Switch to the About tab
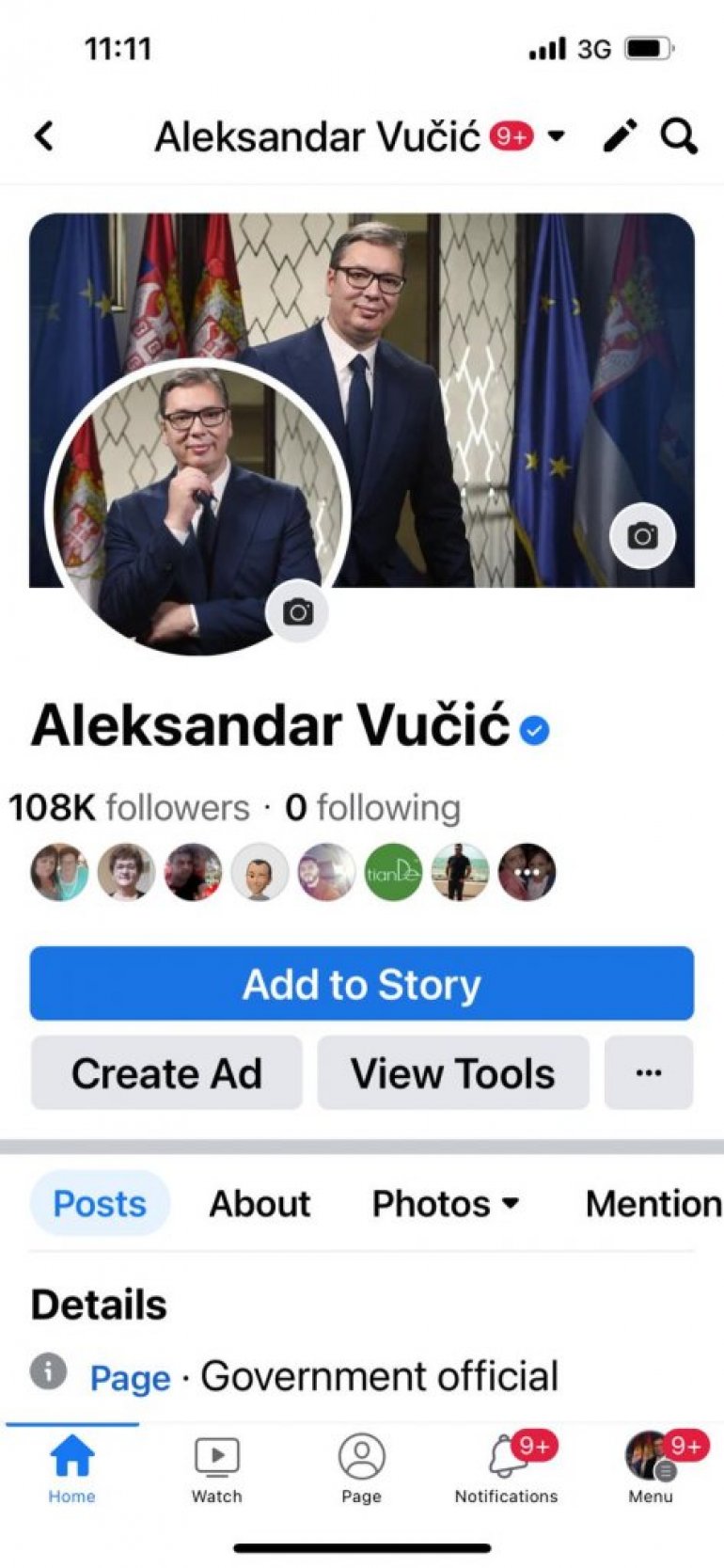This screenshot has height=1568, width=724. 260,1204
